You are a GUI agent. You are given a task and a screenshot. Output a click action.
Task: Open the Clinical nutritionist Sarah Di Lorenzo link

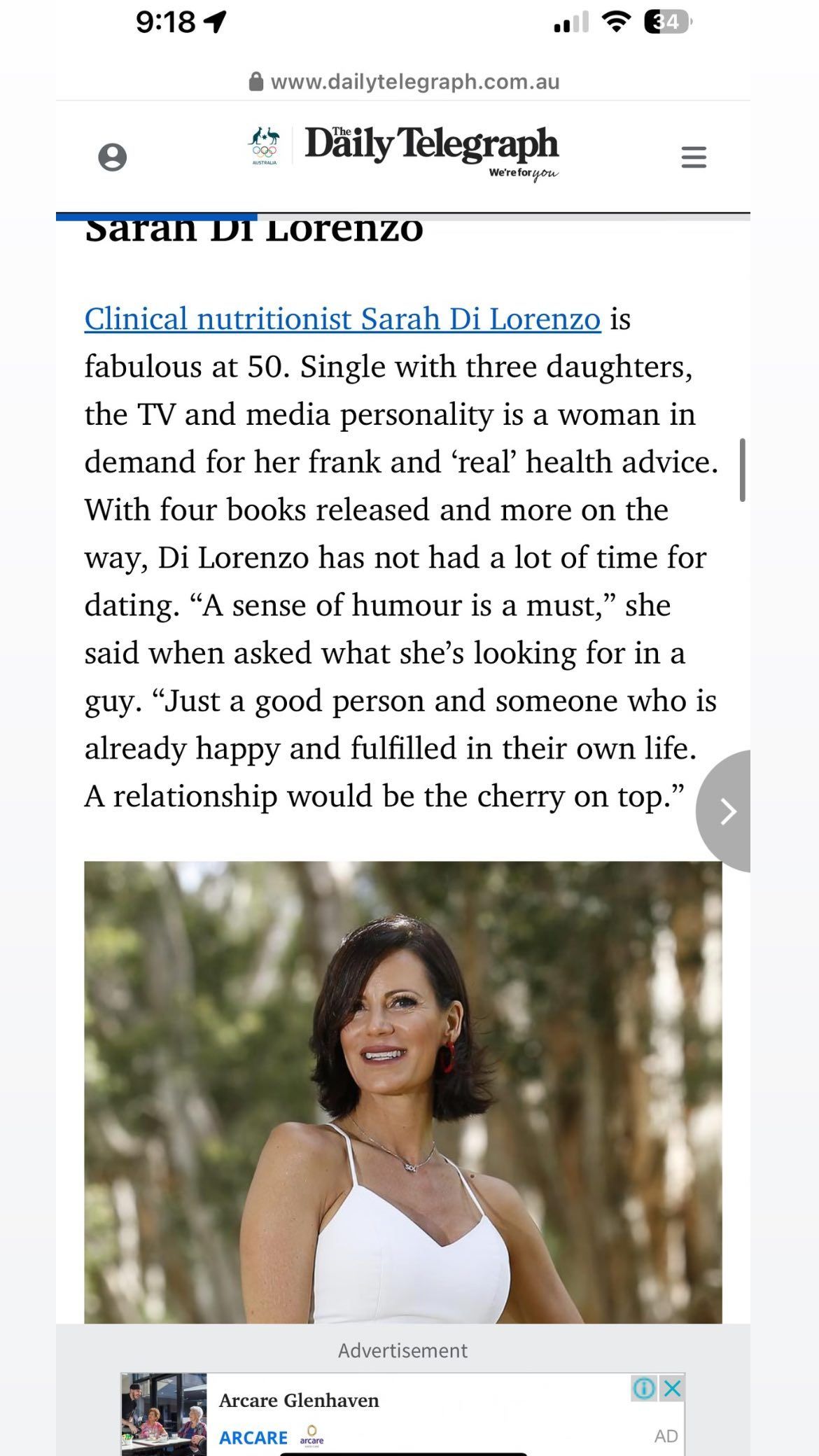click(x=342, y=319)
